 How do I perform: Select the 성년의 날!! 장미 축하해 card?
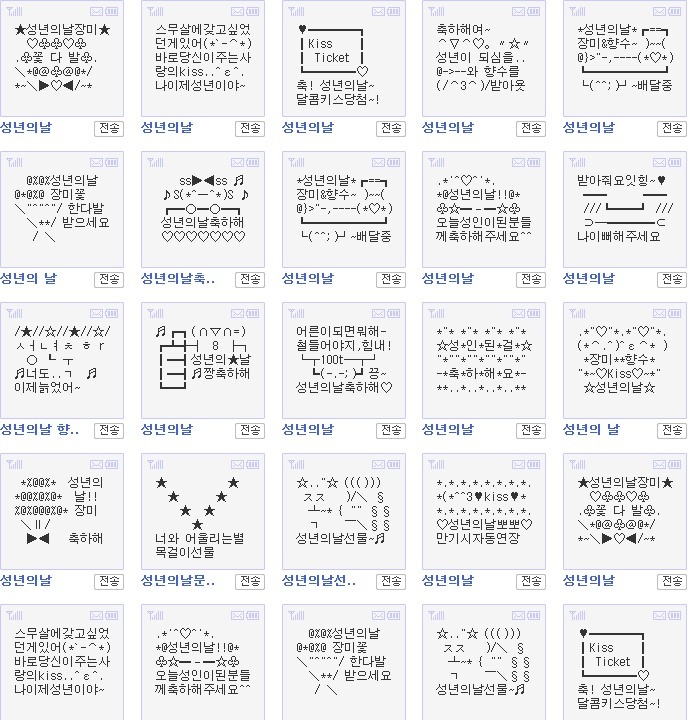(x=62, y=511)
